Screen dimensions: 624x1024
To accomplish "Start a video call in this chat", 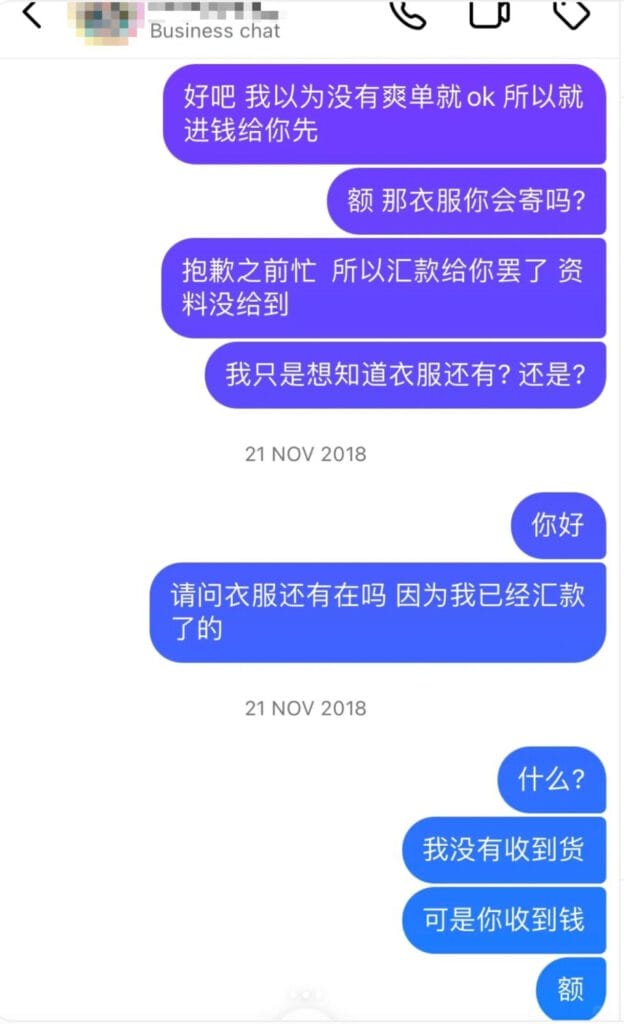I will [489, 12].
